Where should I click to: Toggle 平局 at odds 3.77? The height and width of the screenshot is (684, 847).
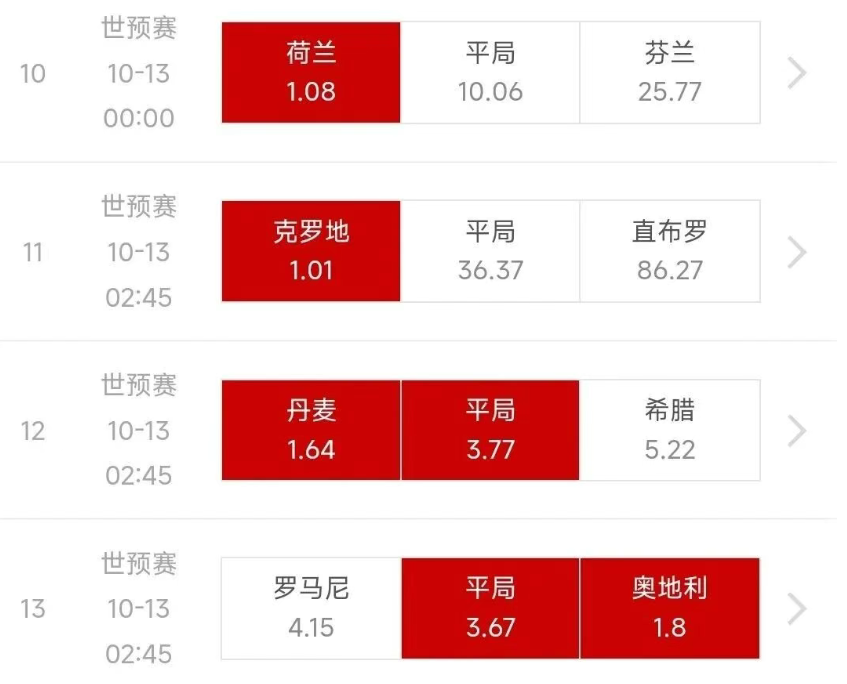[x=490, y=430]
